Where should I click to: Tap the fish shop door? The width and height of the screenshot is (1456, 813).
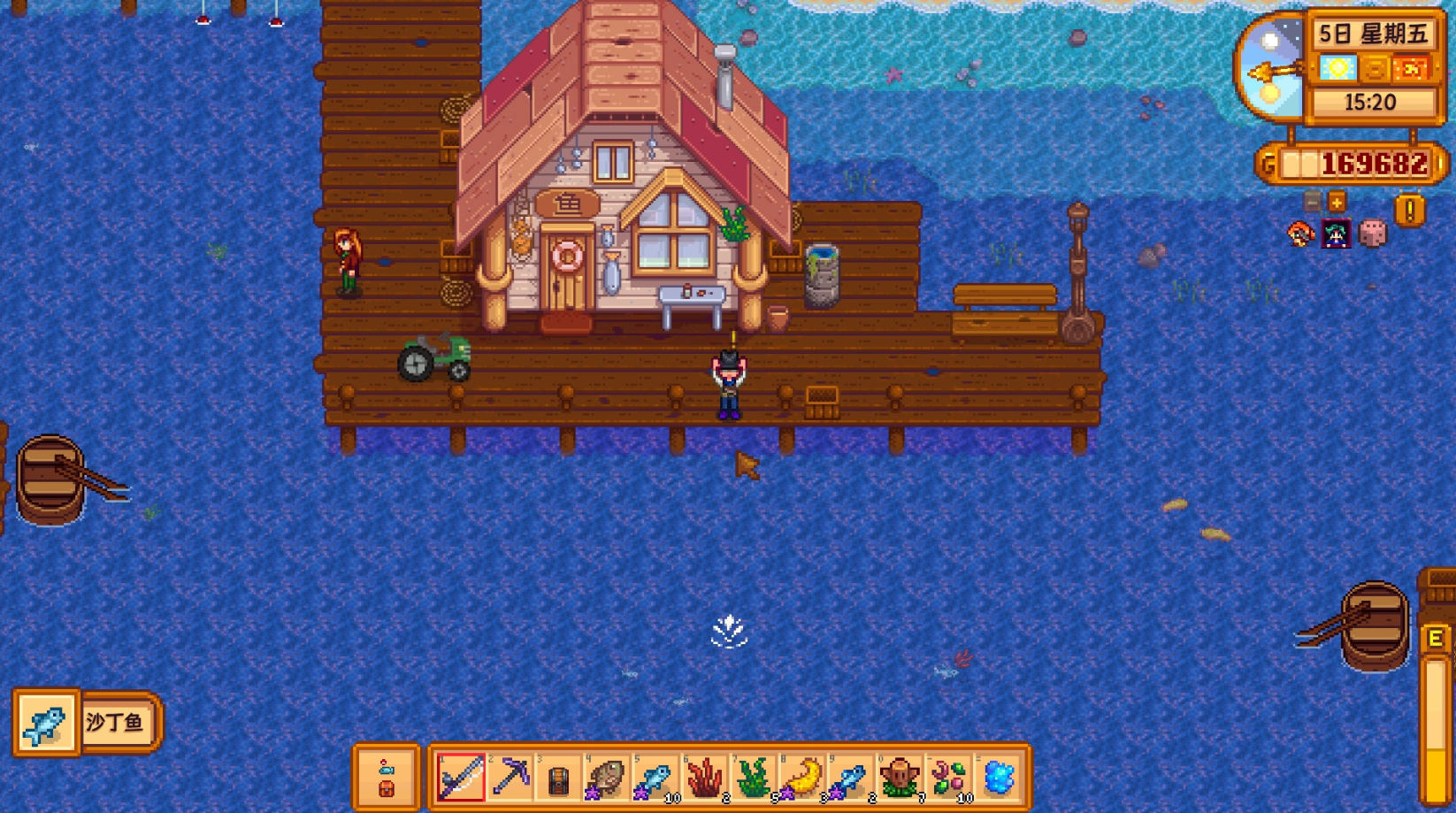567,270
